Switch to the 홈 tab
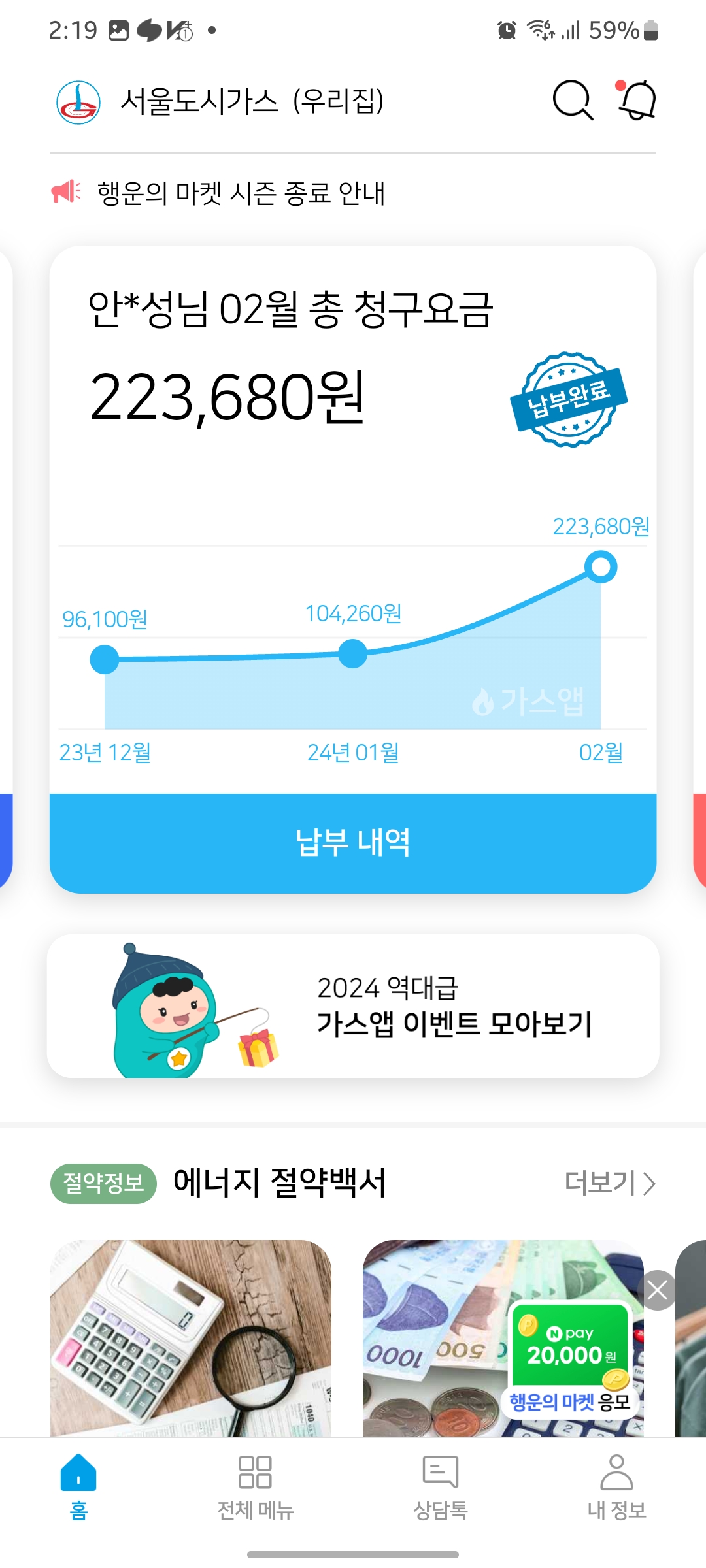Image resolution: width=706 pixels, height=1568 pixels. point(78,1486)
